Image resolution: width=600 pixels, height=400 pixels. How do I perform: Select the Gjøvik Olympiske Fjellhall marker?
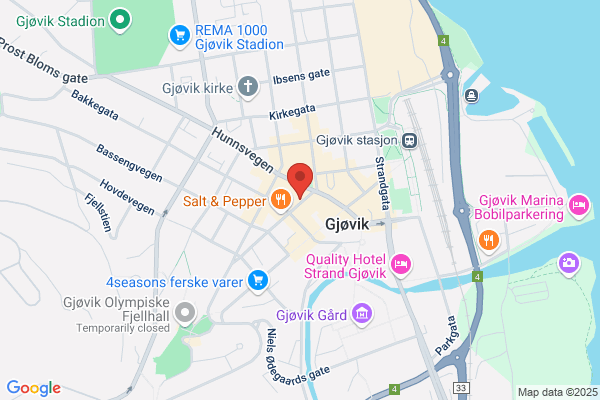tap(185, 313)
